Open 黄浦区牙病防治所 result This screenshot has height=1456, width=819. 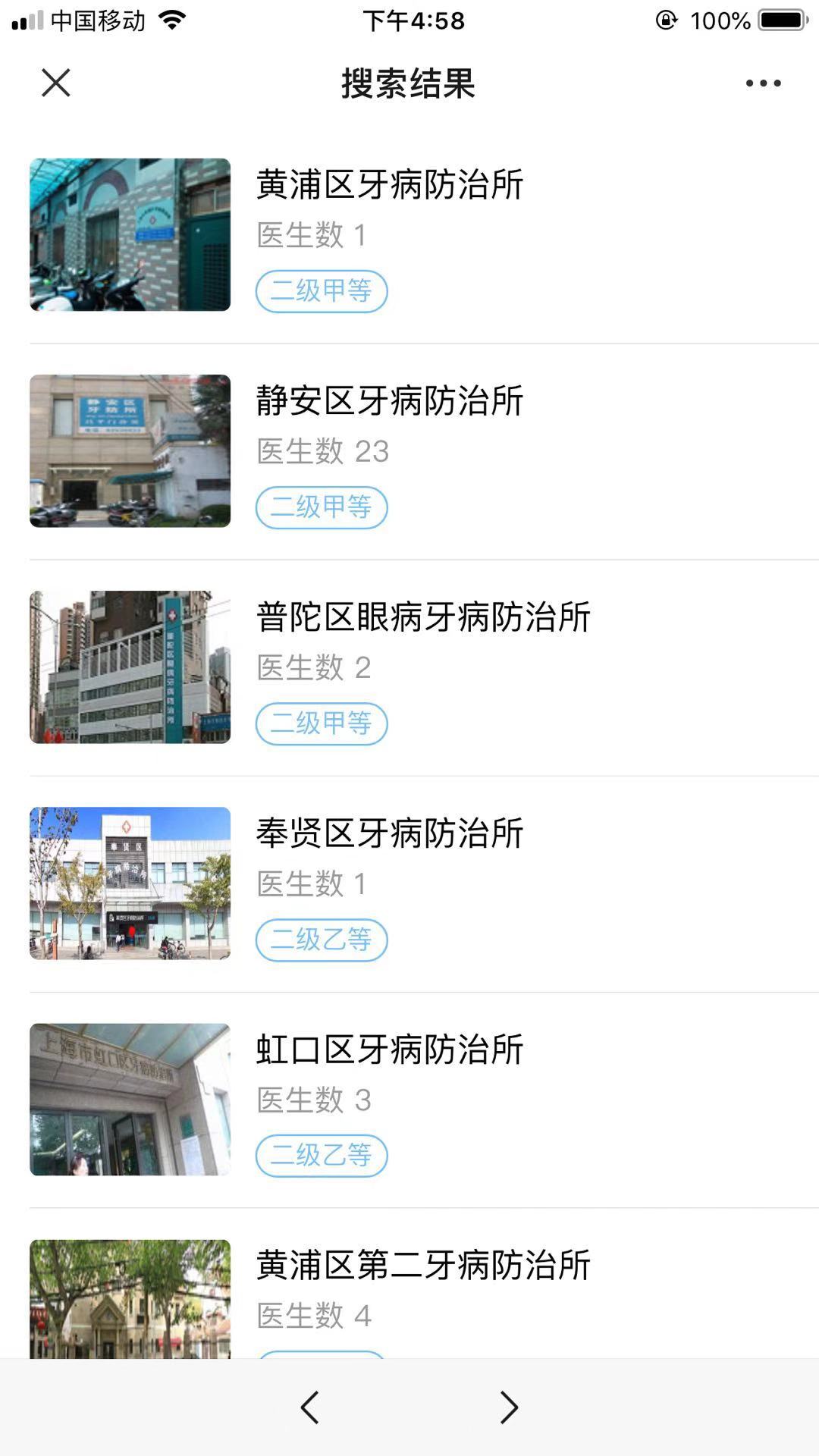pyautogui.click(x=390, y=185)
